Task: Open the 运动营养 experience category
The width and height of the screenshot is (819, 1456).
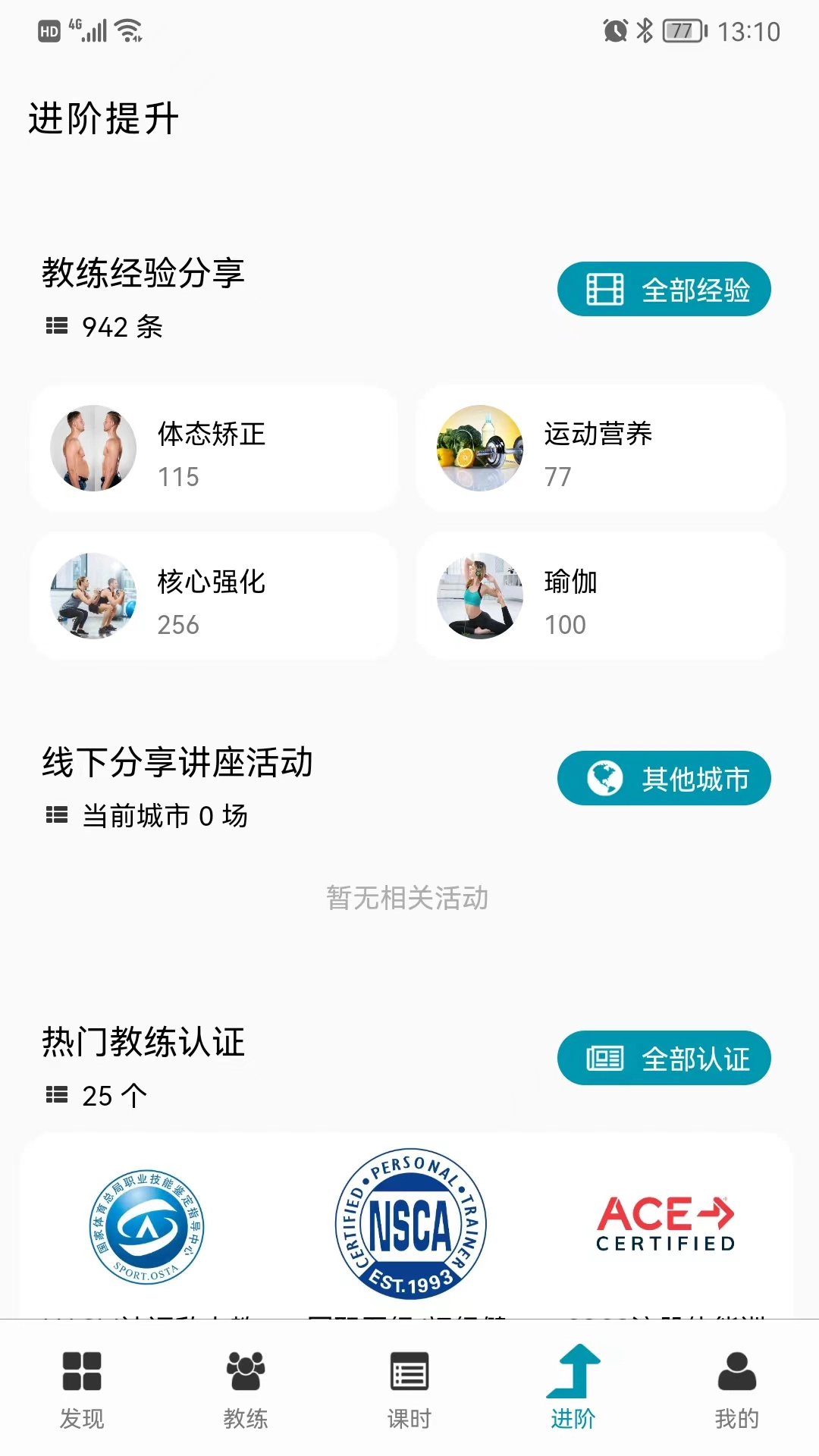Action: tap(600, 449)
